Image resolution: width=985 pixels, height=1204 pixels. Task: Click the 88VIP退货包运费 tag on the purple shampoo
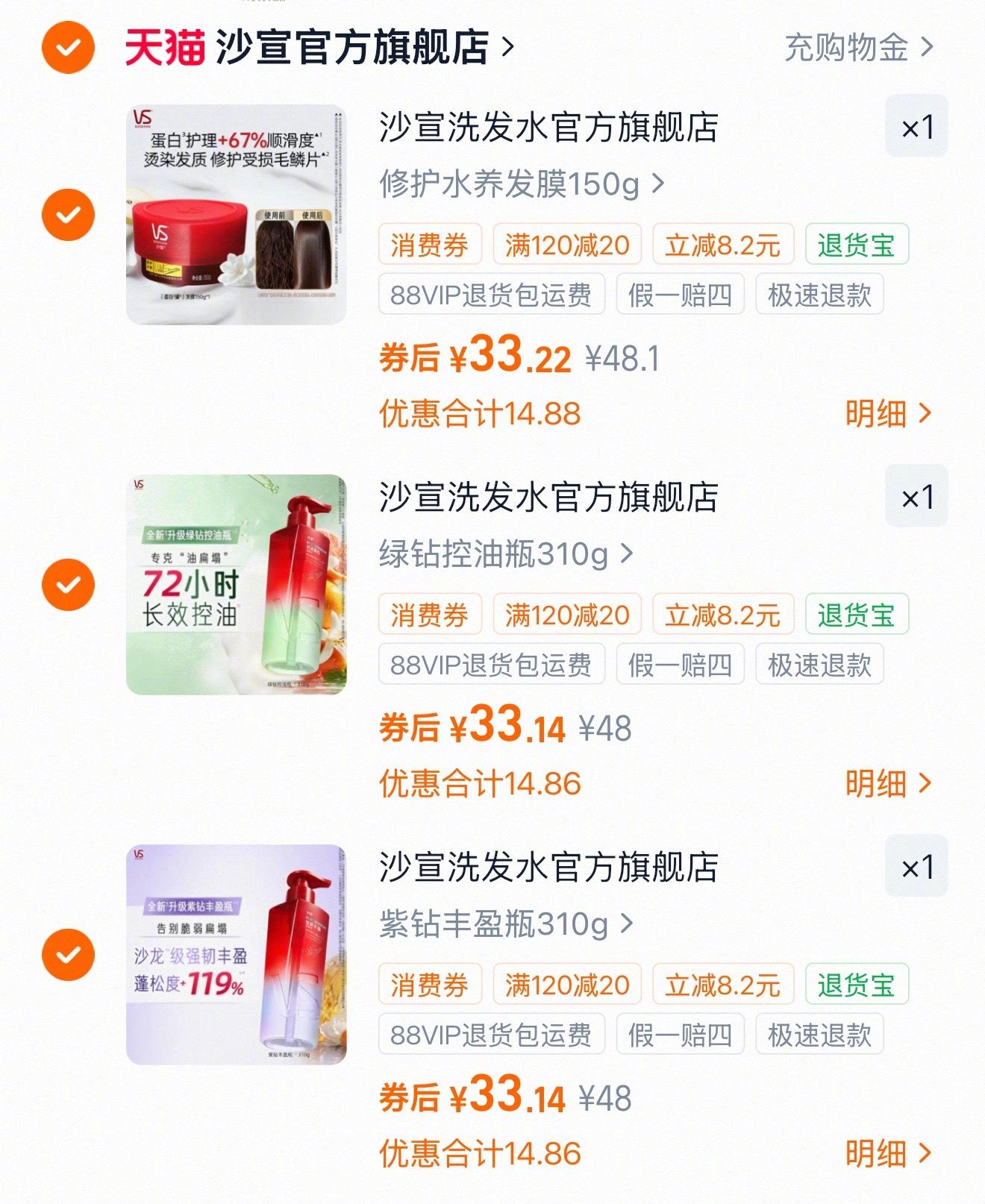pyautogui.click(x=491, y=1034)
